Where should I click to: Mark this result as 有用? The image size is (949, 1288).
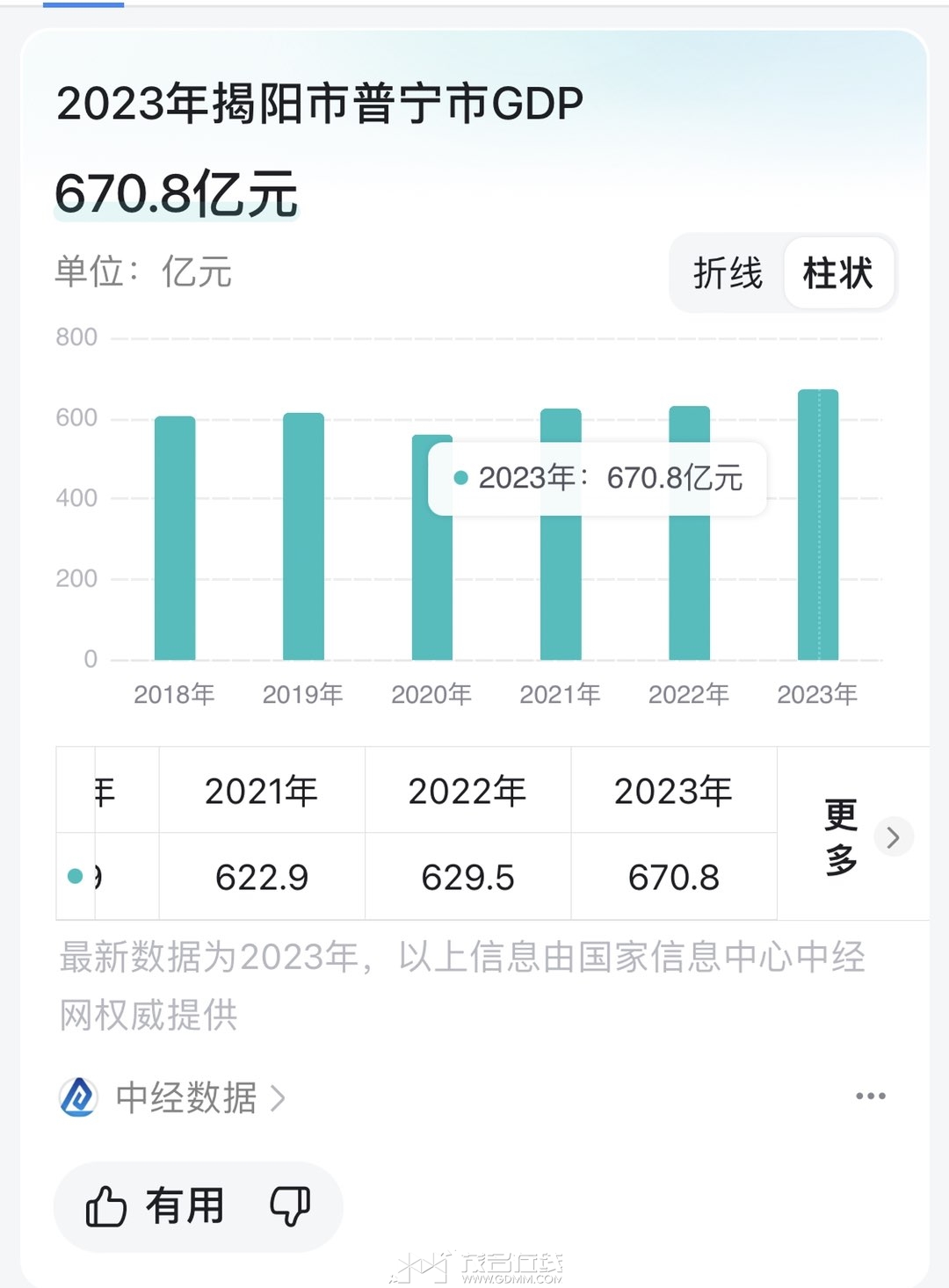[x=156, y=1205]
